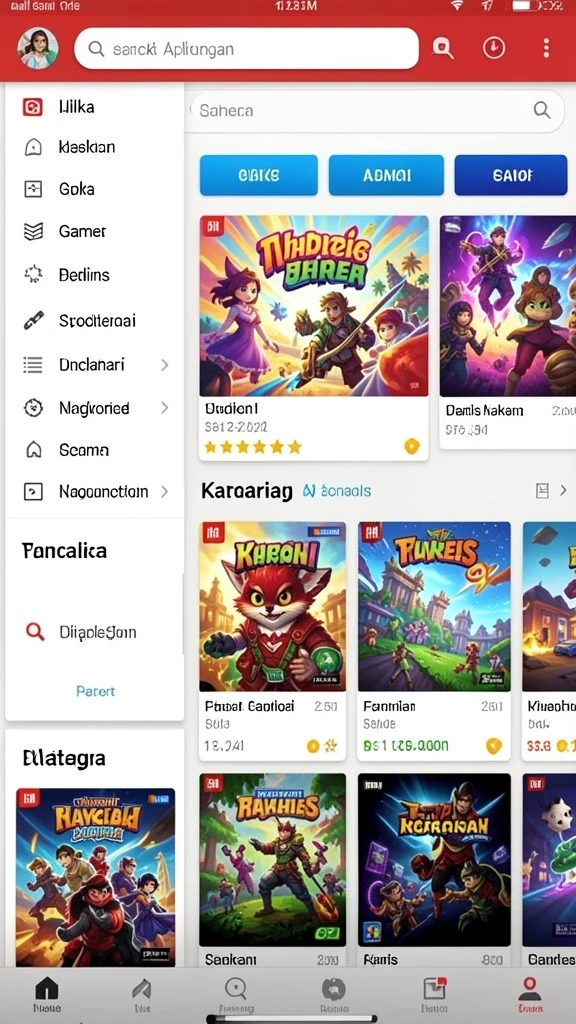This screenshot has height=1024, width=576.
Task: Open the Fanmian game card
Action: tap(434, 641)
